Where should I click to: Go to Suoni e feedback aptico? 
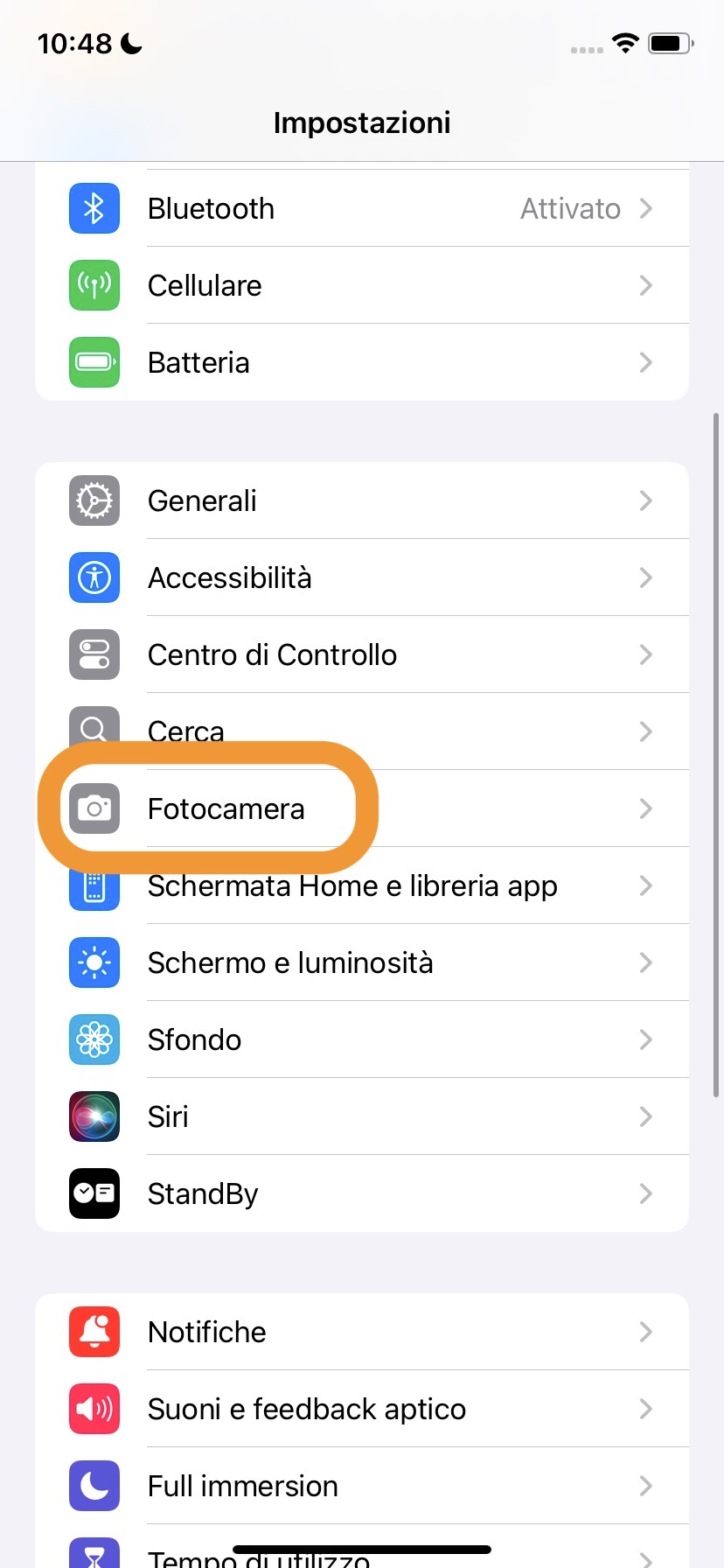click(361, 1409)
